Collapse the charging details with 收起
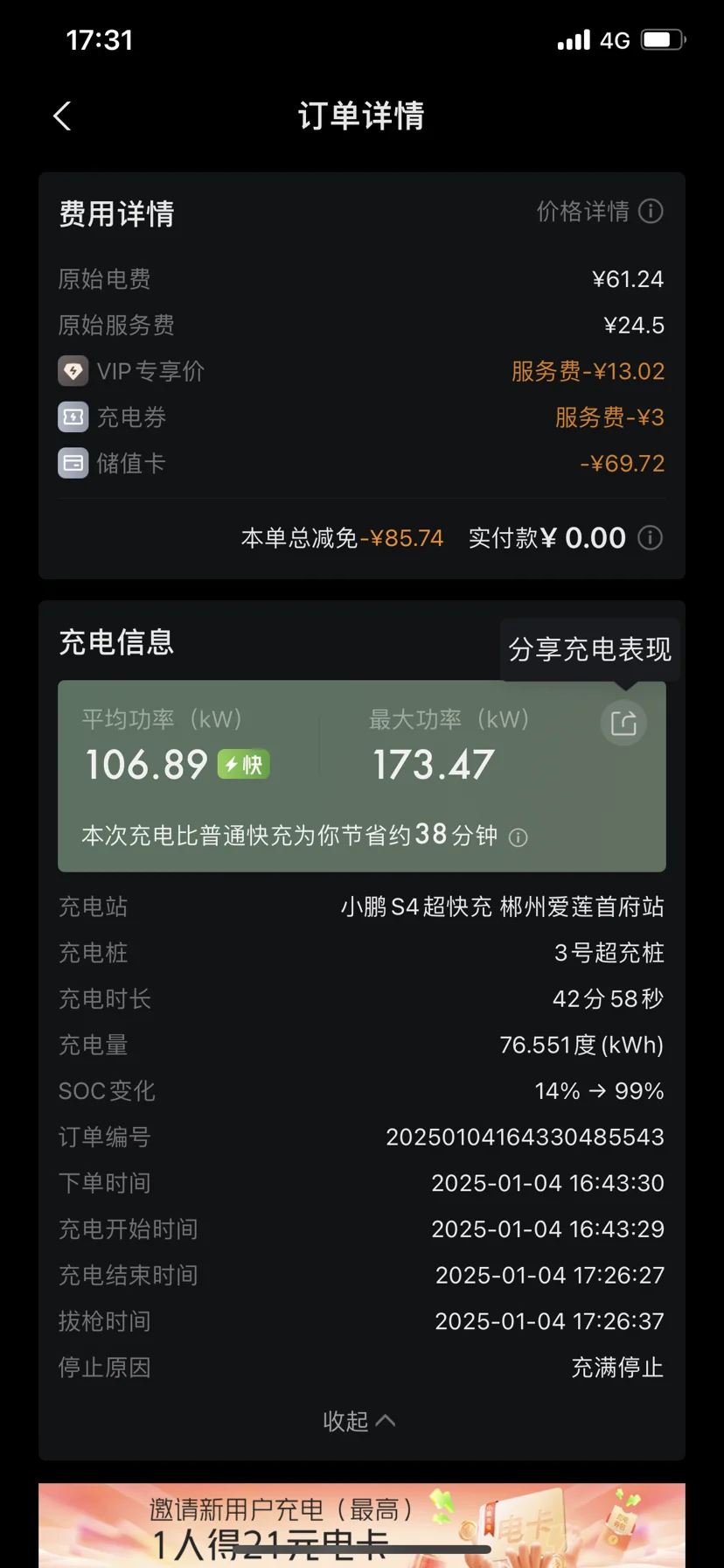Image resolution: width=724 pixels, height=1568 pixels. (359, 1421)
